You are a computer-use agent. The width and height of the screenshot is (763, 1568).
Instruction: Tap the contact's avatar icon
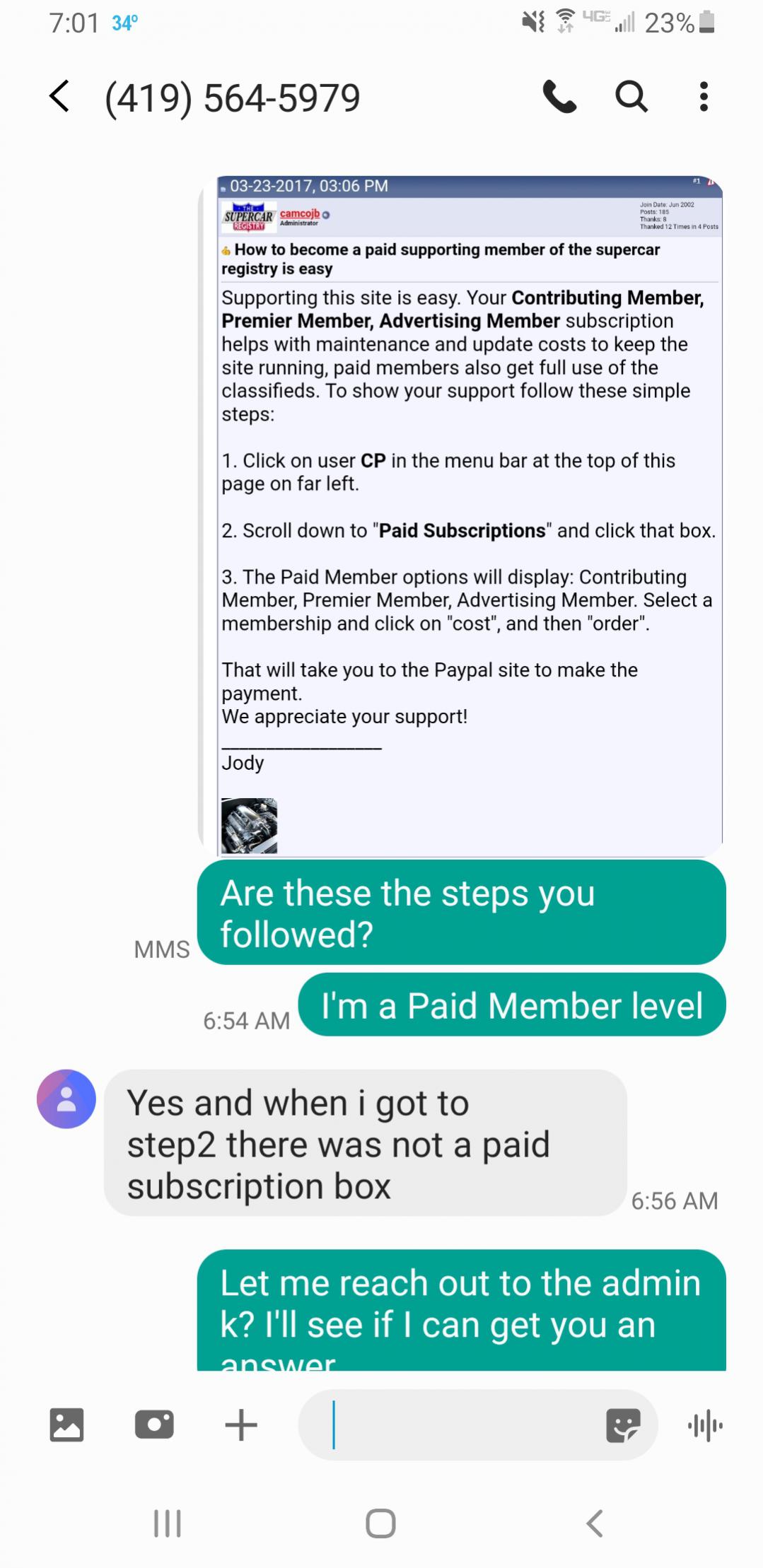tap(66, 1098)
